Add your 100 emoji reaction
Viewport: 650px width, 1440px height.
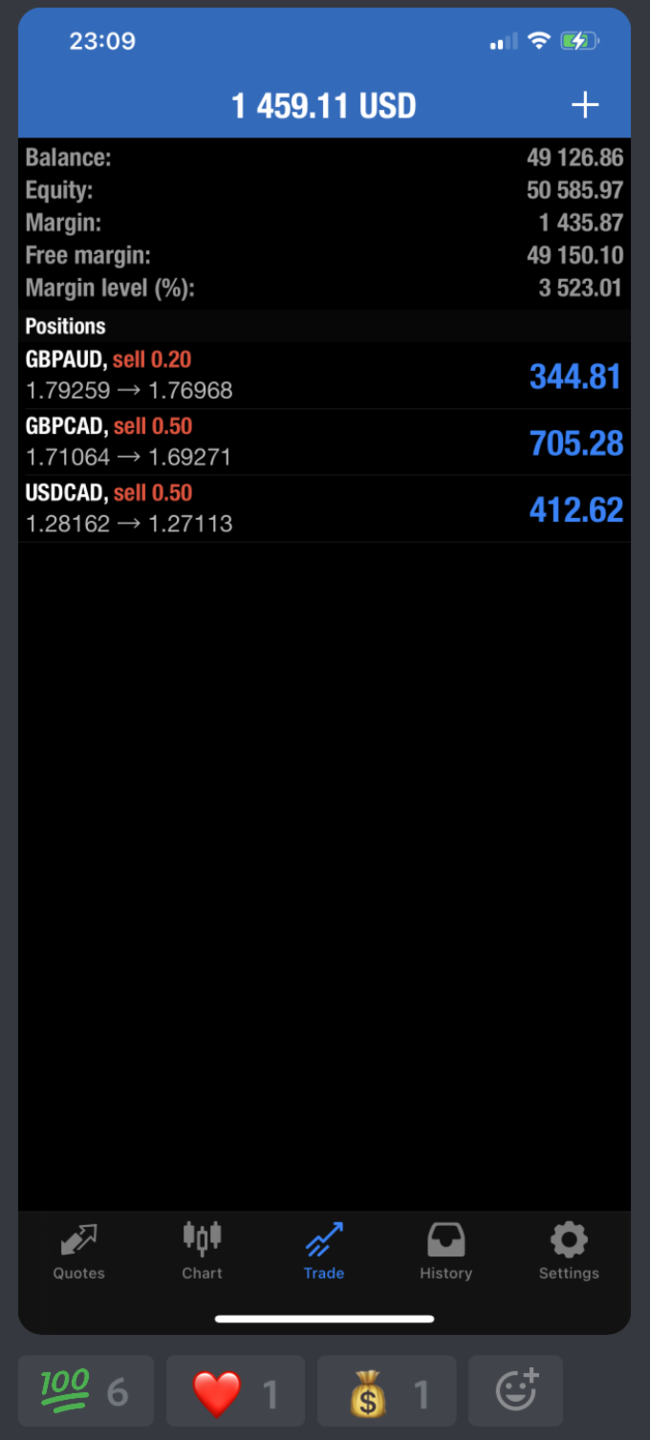[x=85, y=1391]
